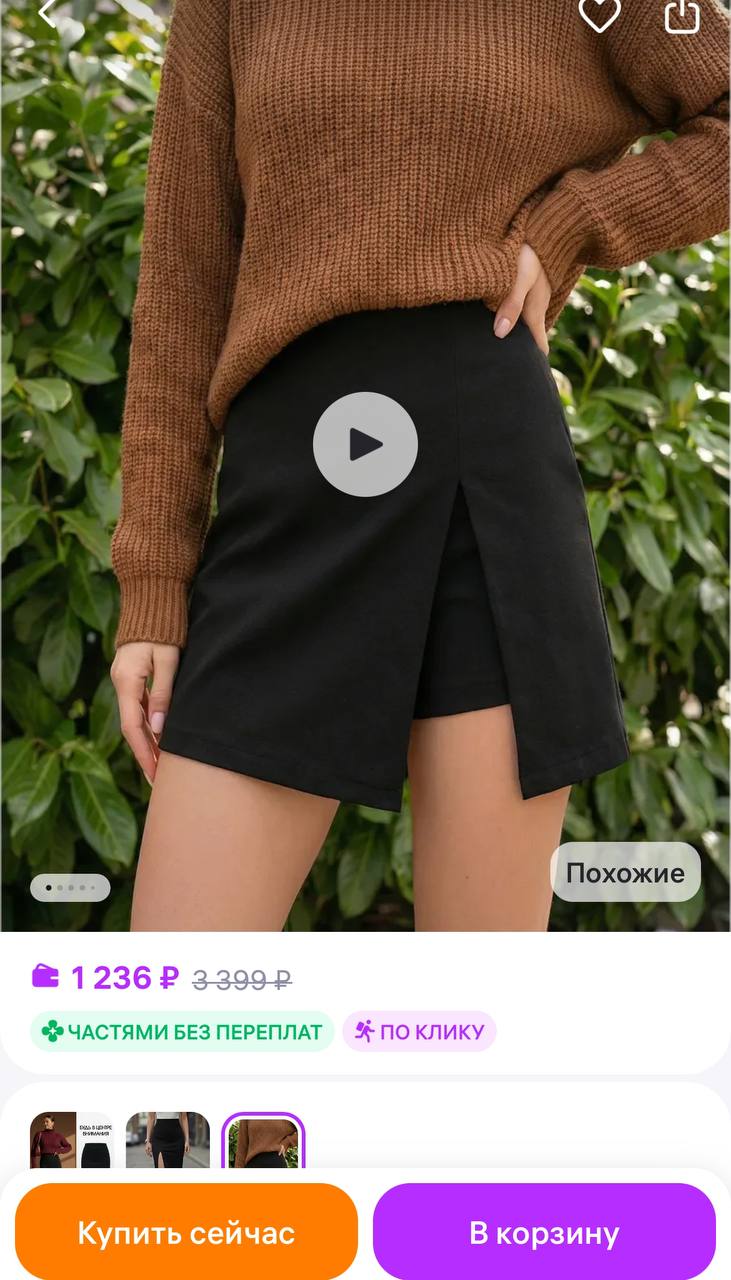Play the product video
This screenshot has width=731, height=1280.
(365, 444)
